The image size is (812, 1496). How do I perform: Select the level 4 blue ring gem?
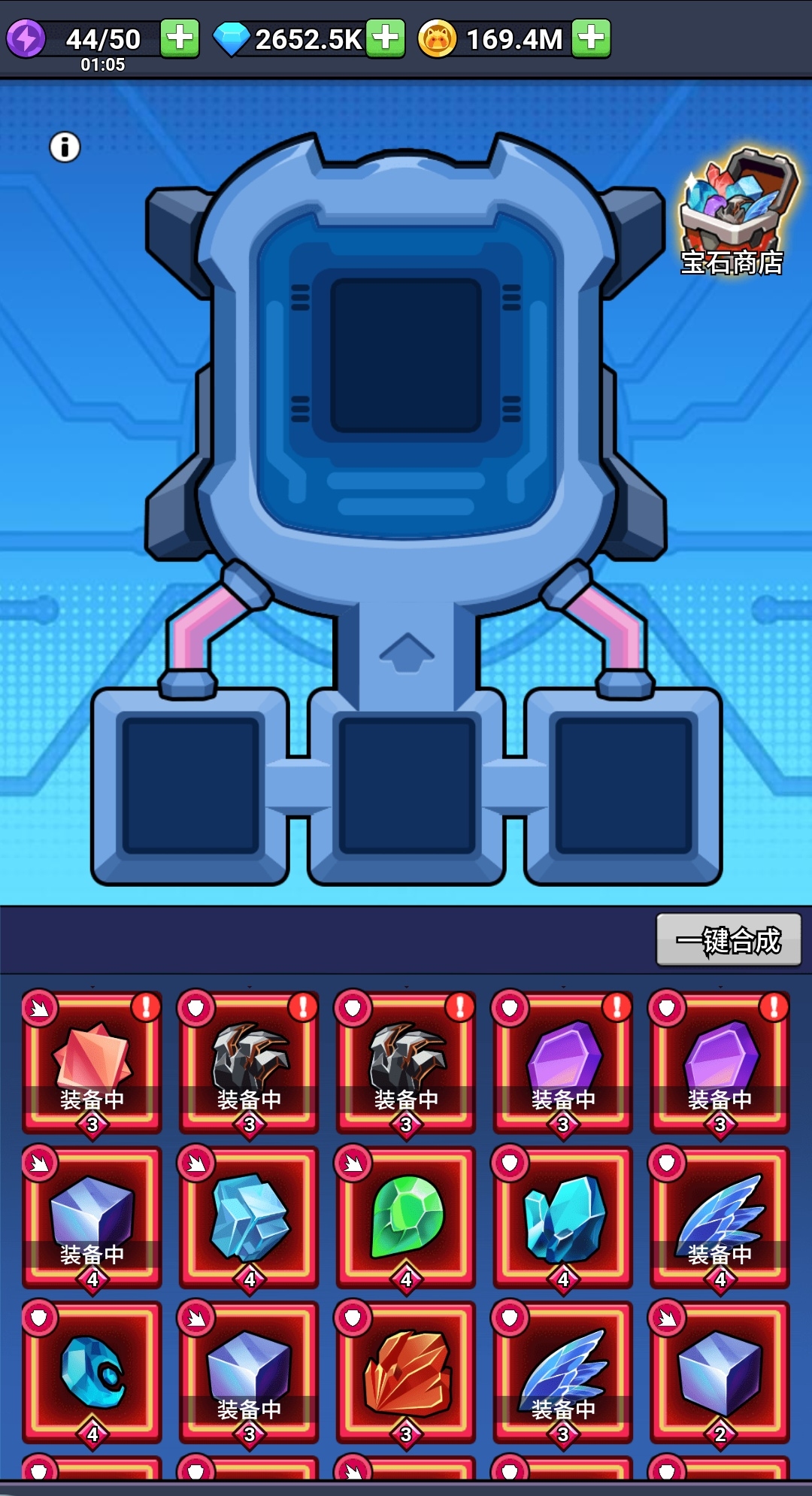(92, 1371)
